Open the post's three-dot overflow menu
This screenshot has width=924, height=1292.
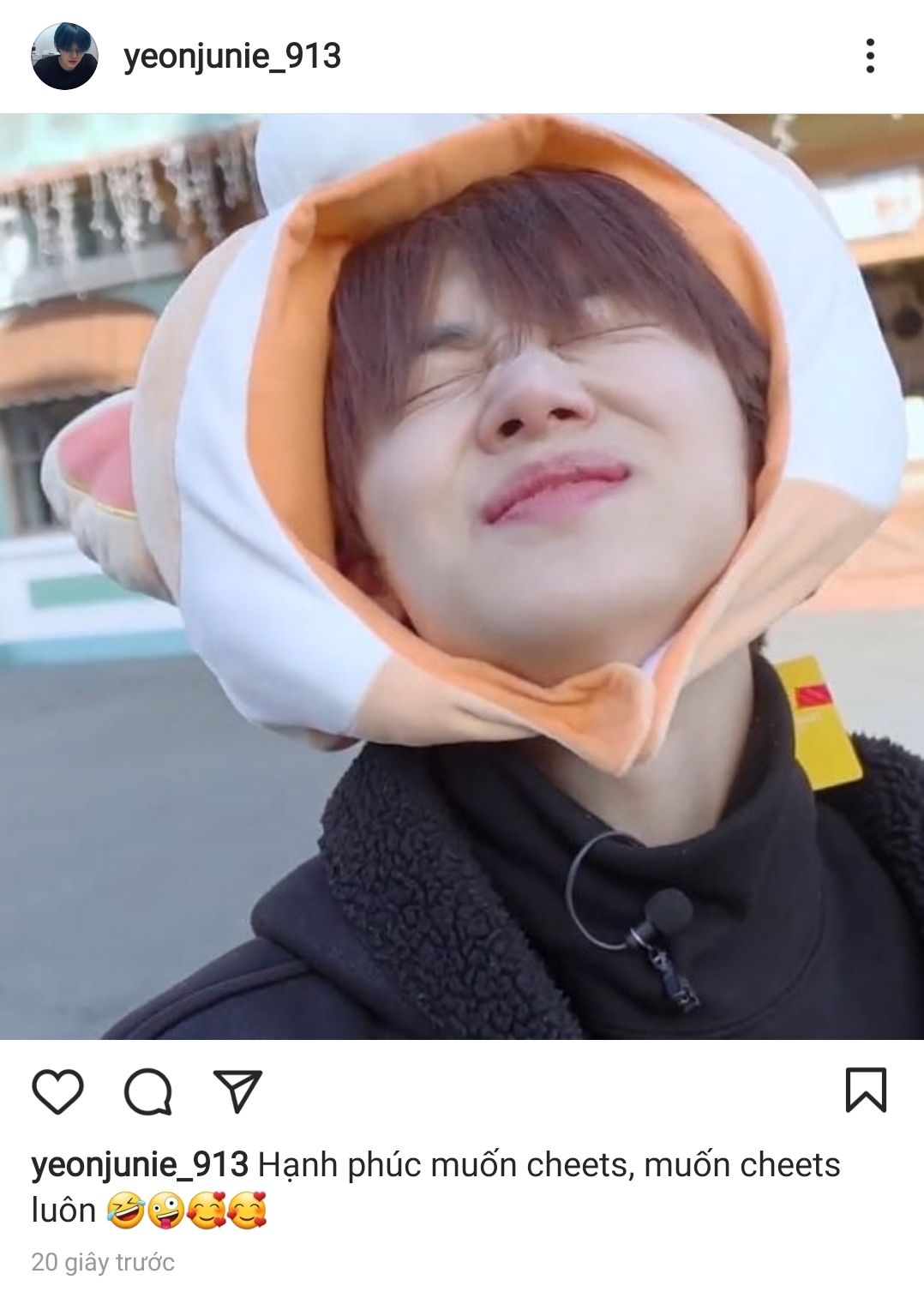870,56
